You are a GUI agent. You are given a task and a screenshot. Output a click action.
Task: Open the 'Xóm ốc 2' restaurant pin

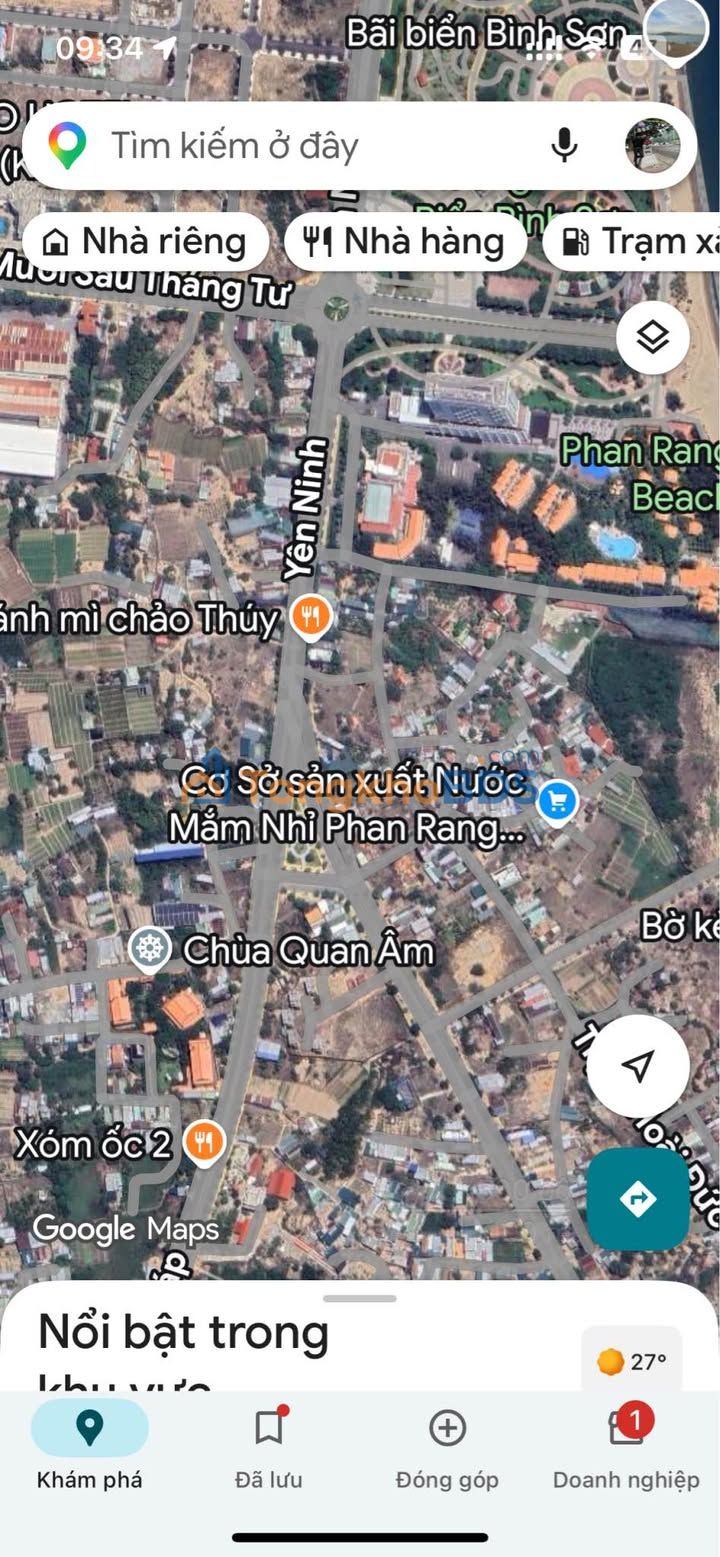204,1143
